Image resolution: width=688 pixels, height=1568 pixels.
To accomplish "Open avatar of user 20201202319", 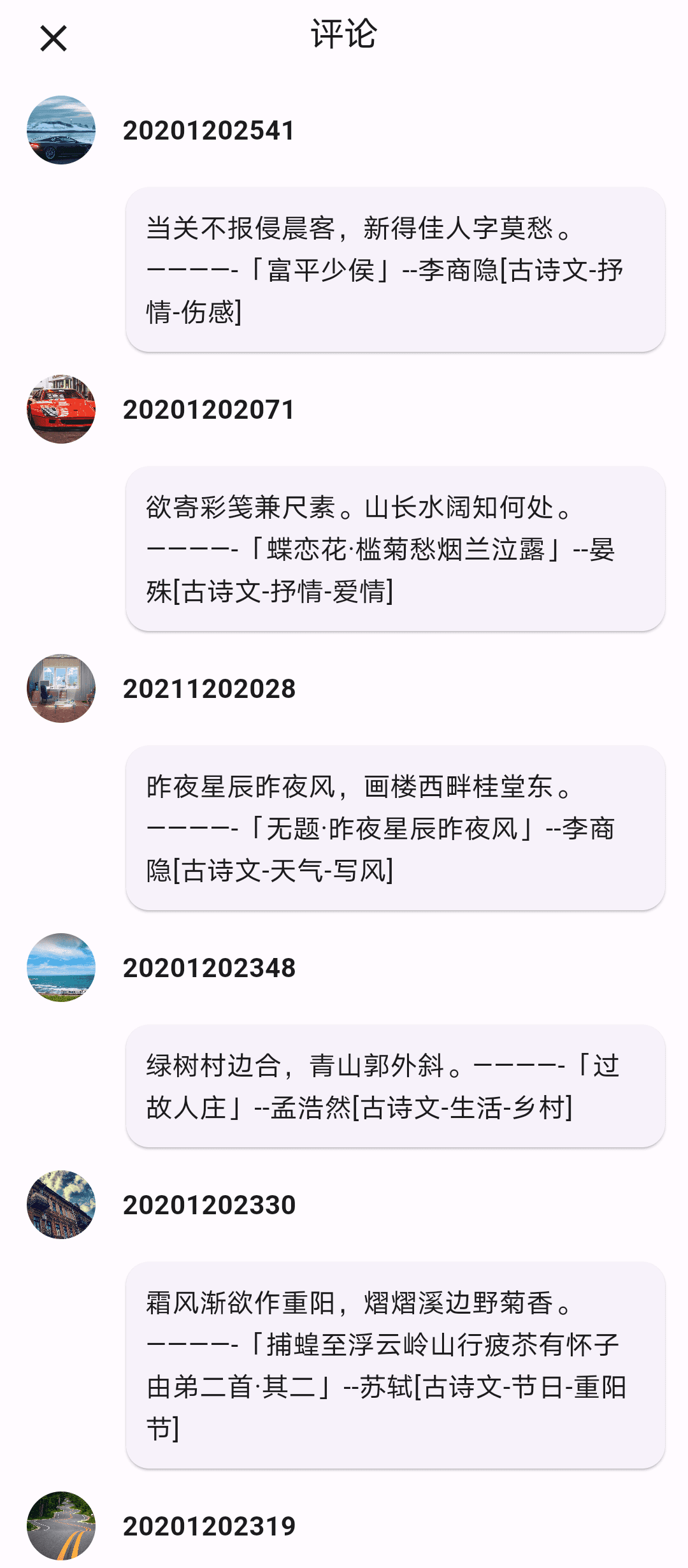I will click(61, 1526).
